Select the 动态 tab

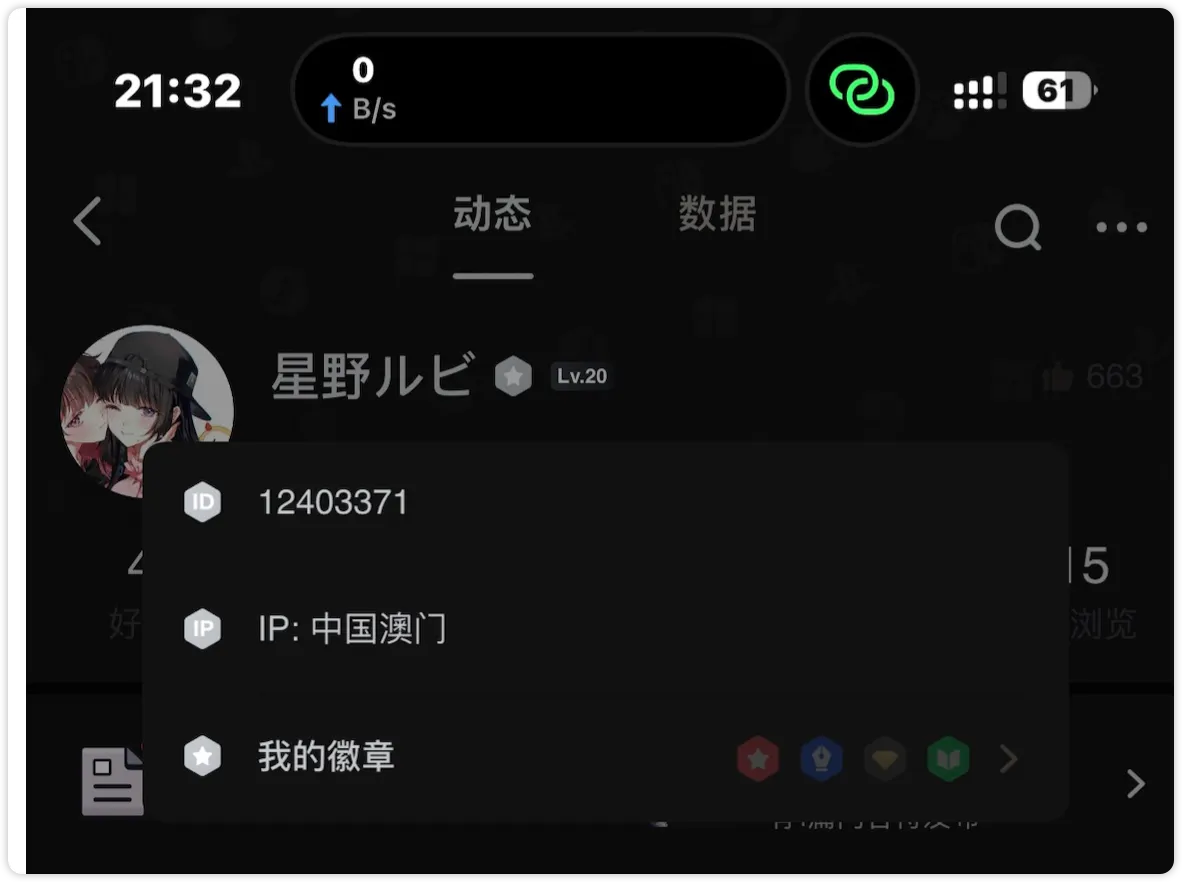(492, 214)
